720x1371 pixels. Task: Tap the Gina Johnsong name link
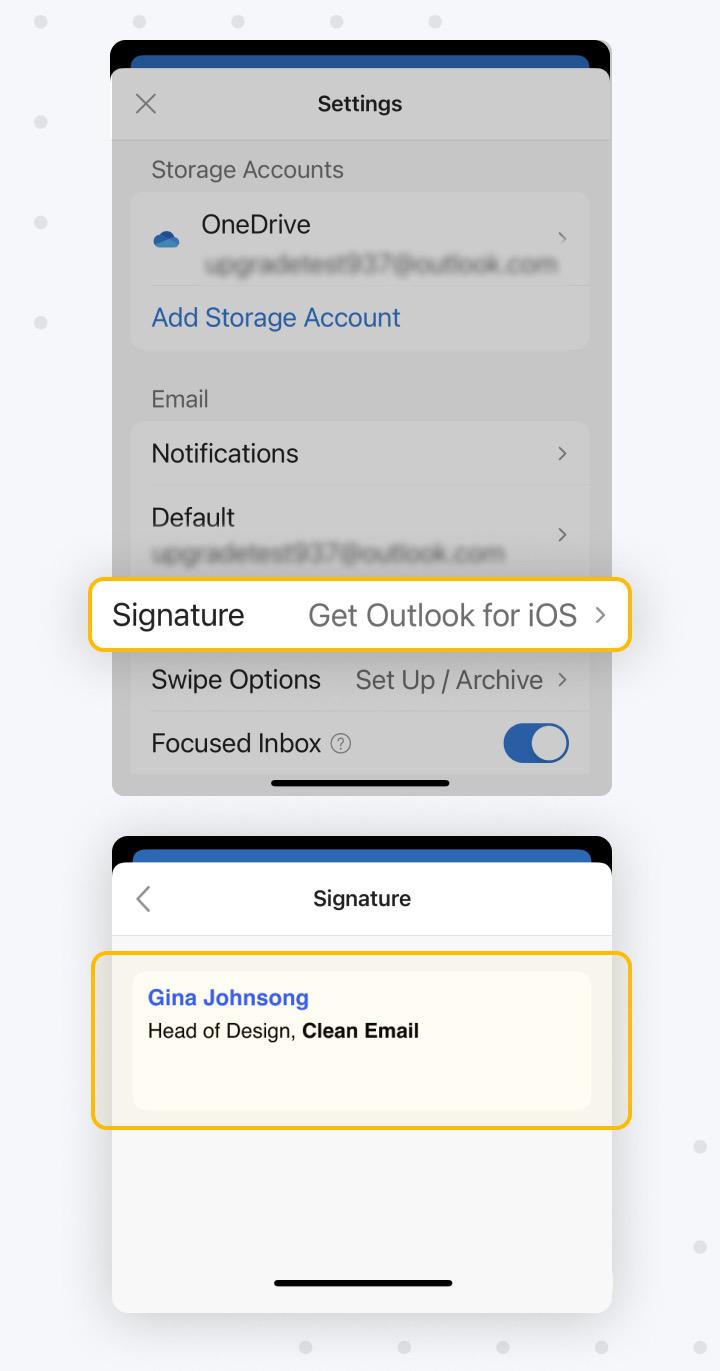[227, 997]
